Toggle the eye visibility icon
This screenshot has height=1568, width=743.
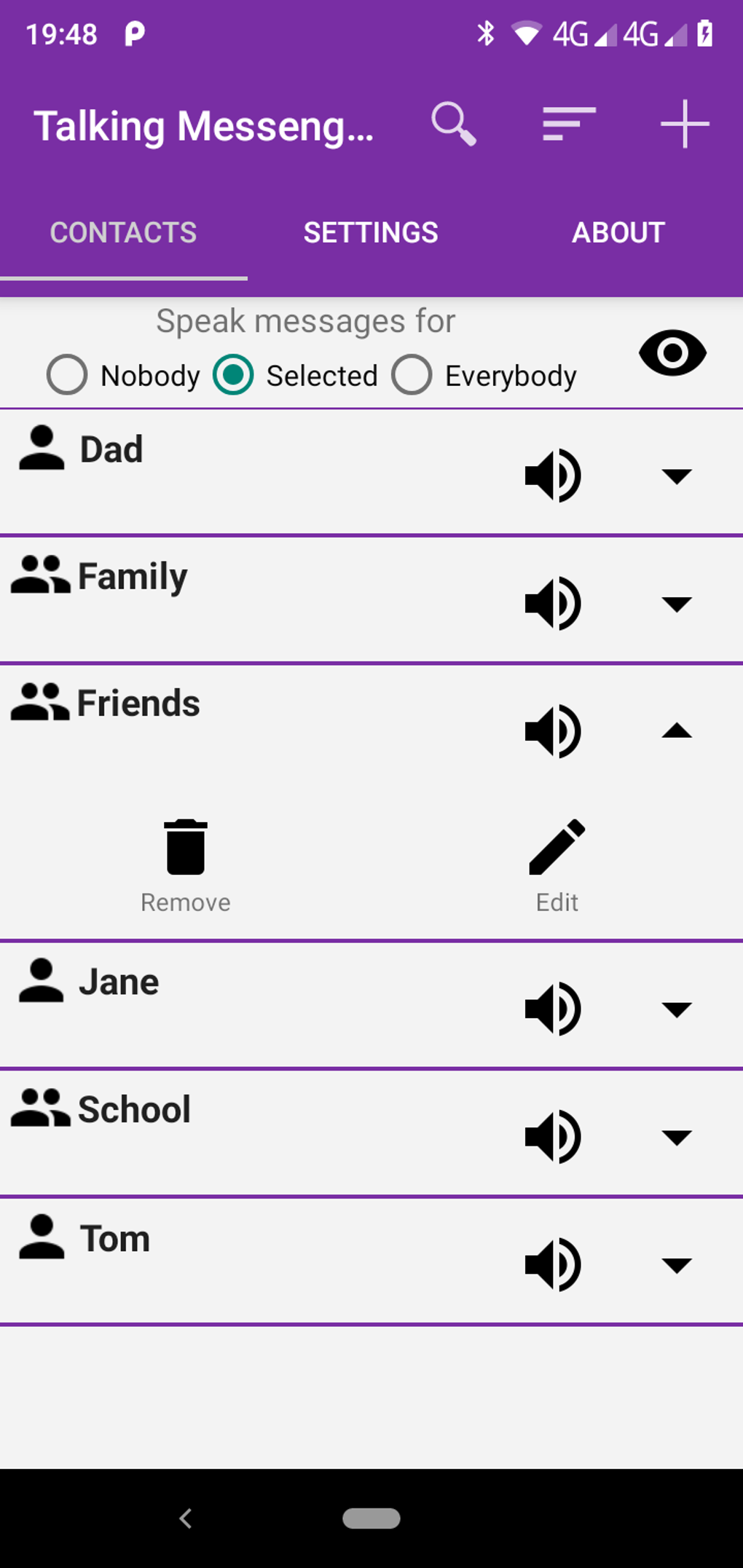click(x=672, y=353)
